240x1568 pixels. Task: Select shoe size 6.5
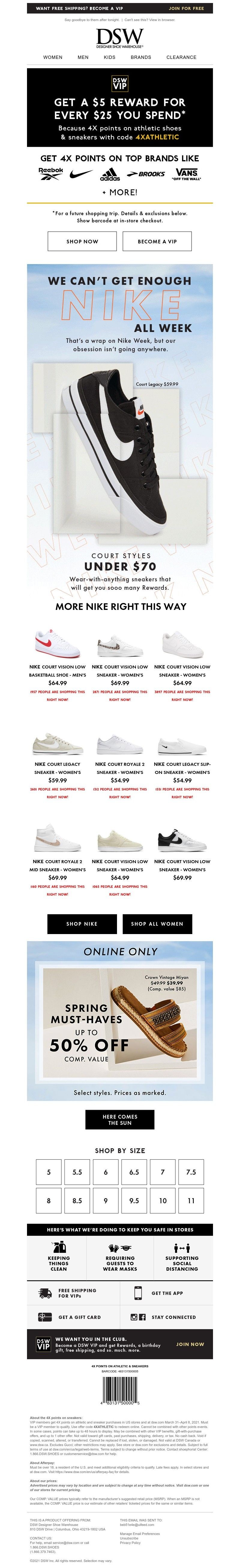[x=134, y=1172]
